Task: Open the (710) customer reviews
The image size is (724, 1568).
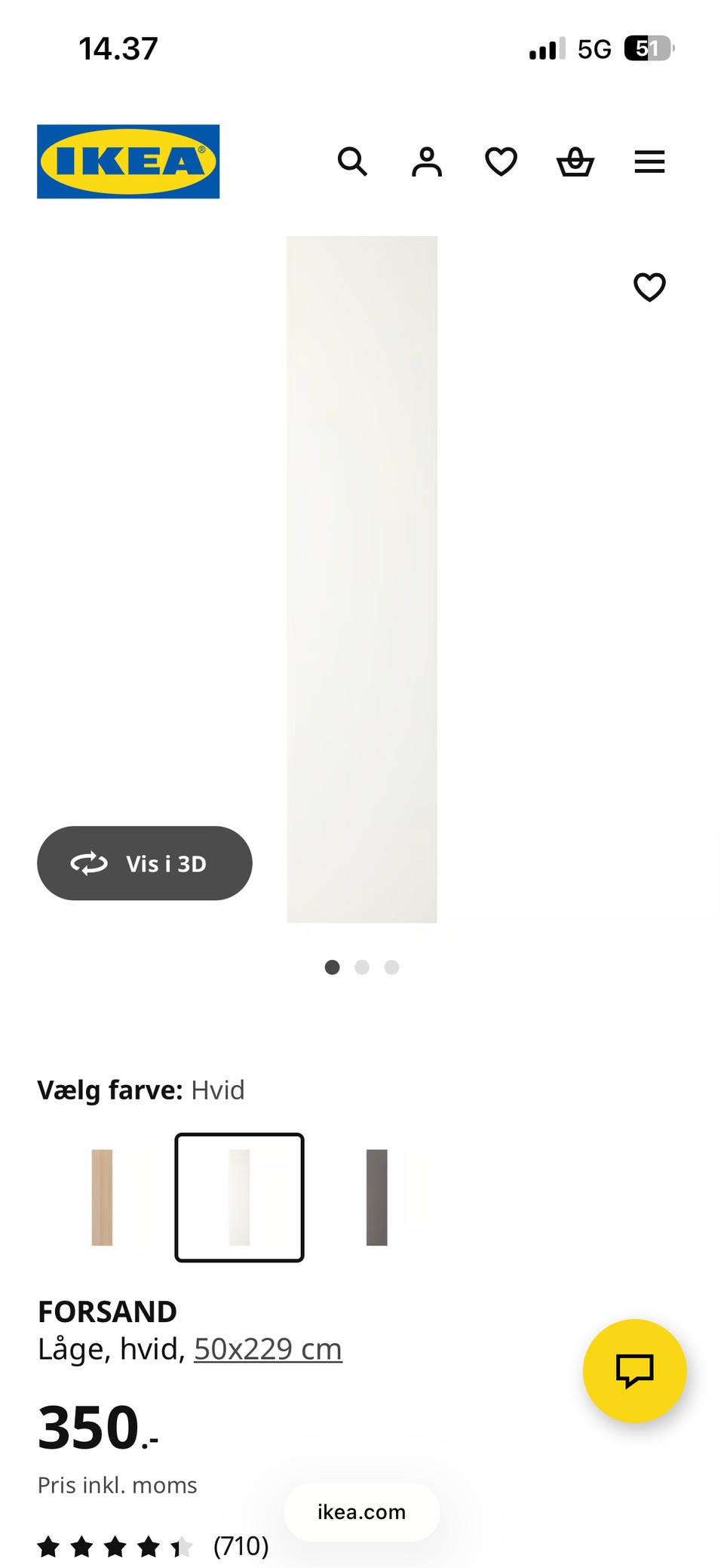Action: coord(239,1545)
